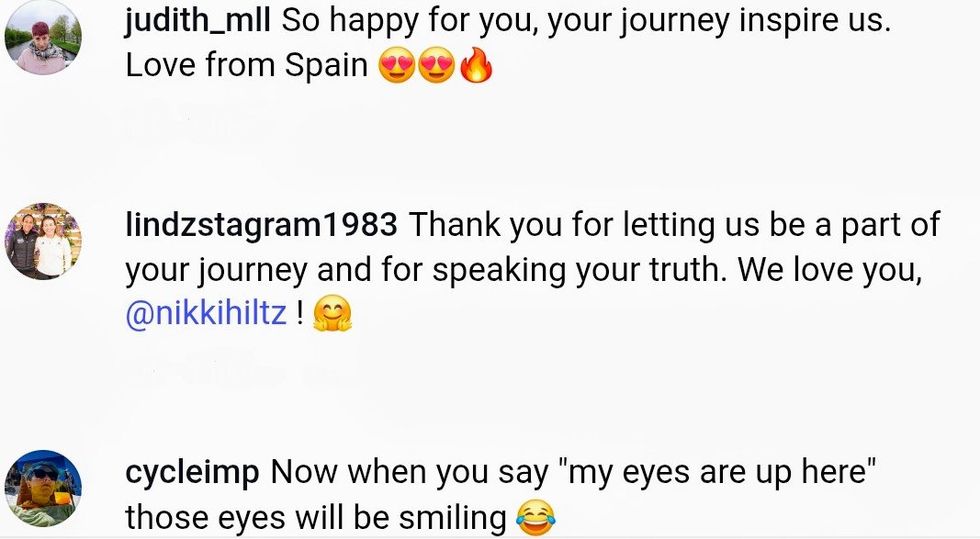Tap the judith_mll username
This screenshot has width=980, height=539.
coord(198,22)
